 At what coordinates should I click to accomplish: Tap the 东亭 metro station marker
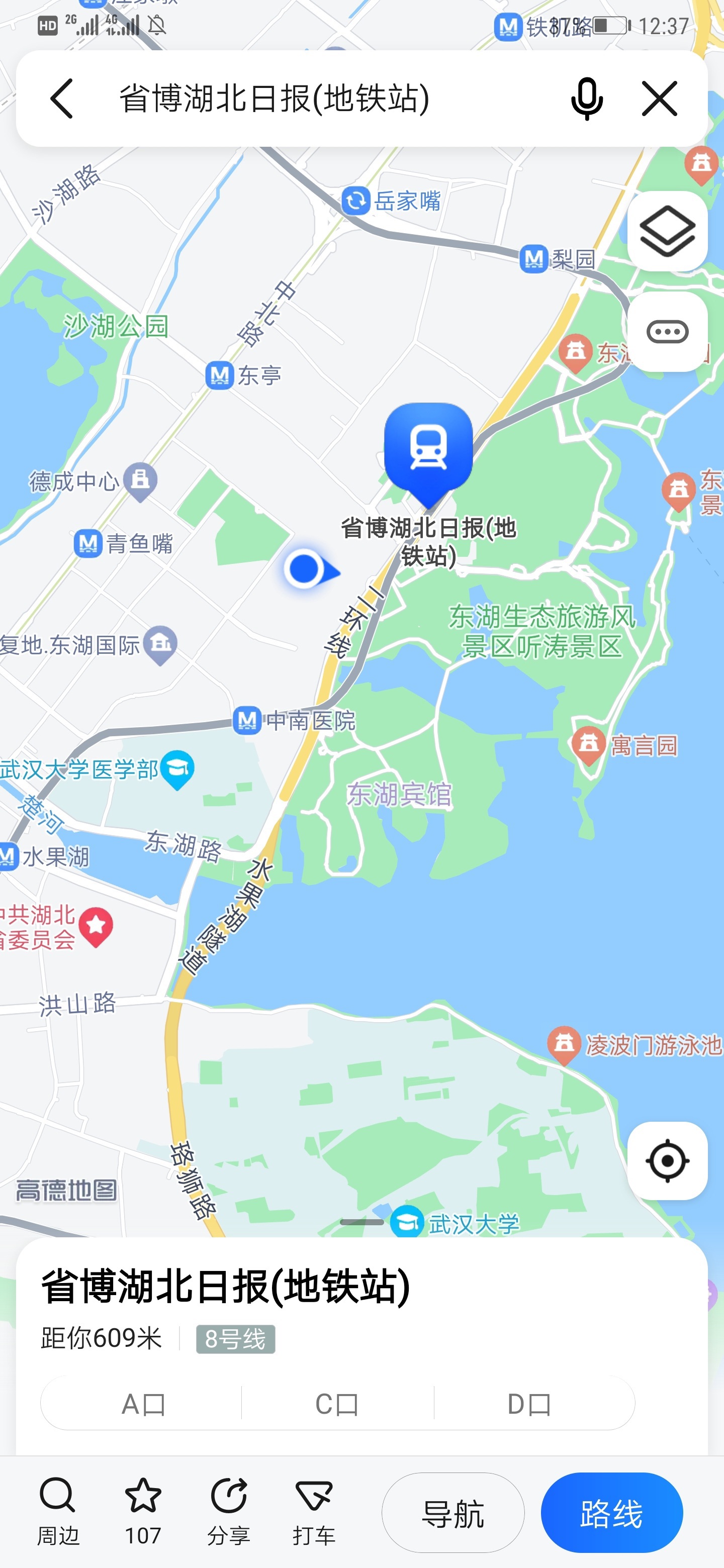click(x=220, y=375)
